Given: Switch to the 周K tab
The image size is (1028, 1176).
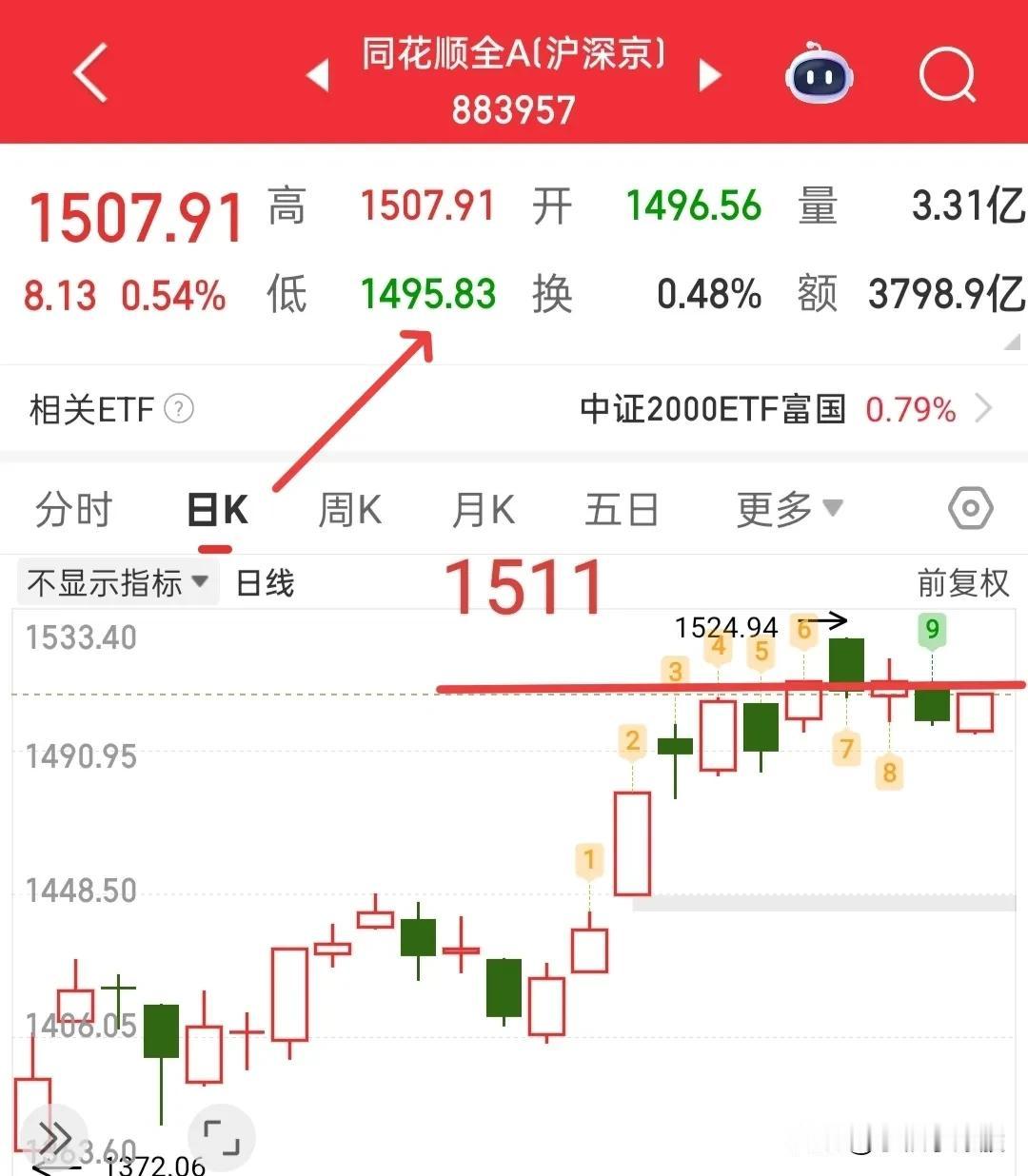Looking at the screenshot, I should (349, 510).
